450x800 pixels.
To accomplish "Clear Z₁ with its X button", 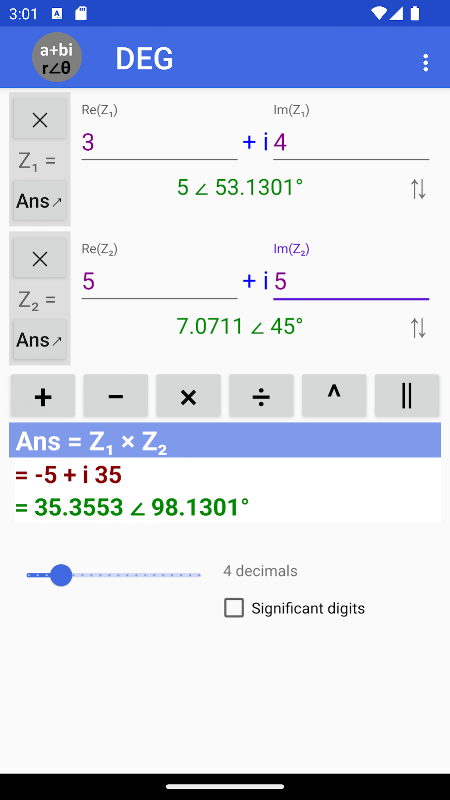I will tap(40, 120).
